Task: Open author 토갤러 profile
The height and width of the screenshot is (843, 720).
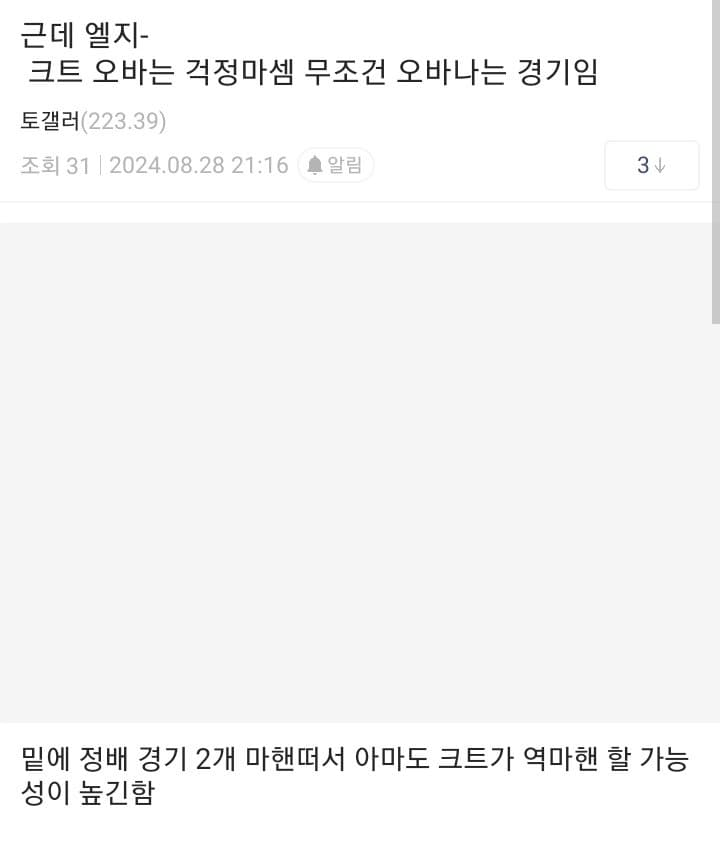Action: 48,122
